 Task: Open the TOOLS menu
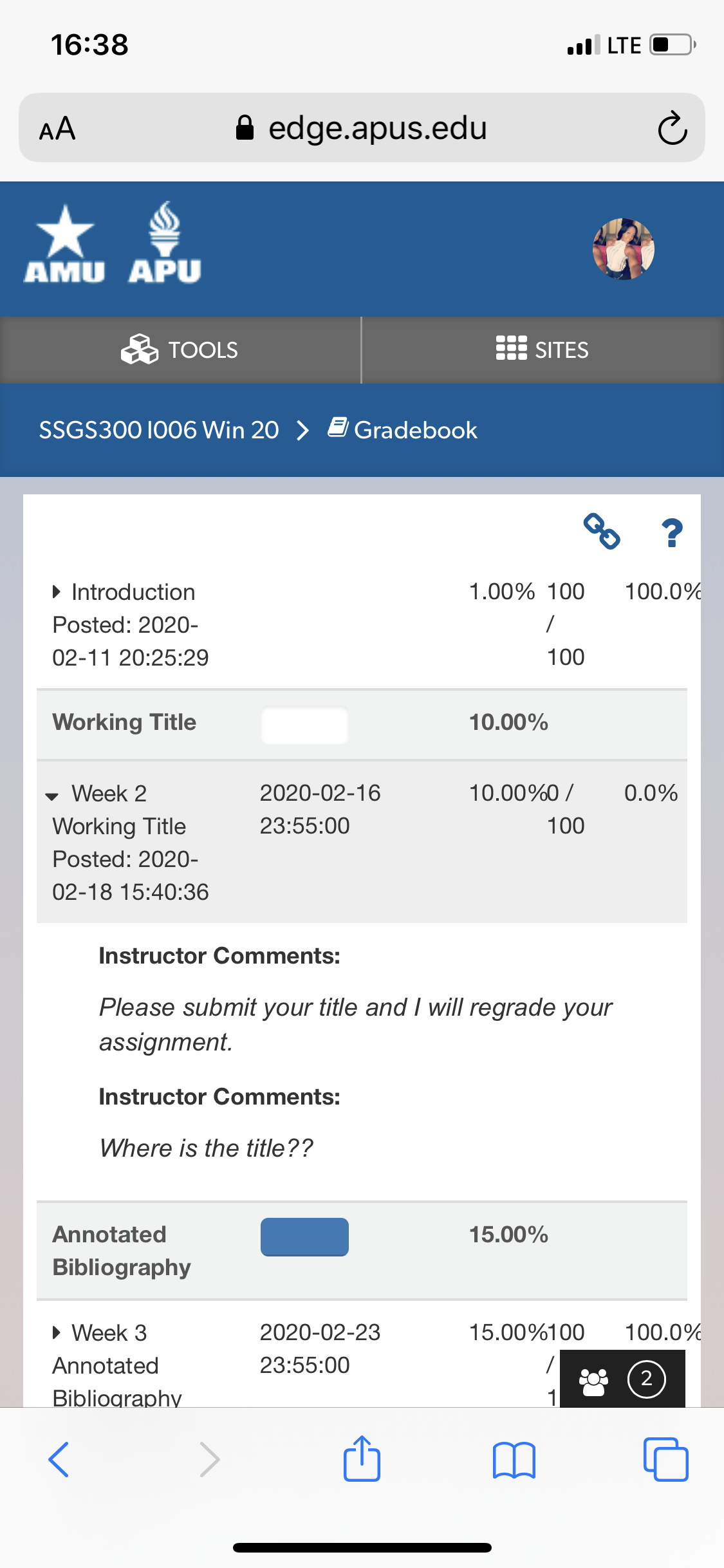[180, 350]
